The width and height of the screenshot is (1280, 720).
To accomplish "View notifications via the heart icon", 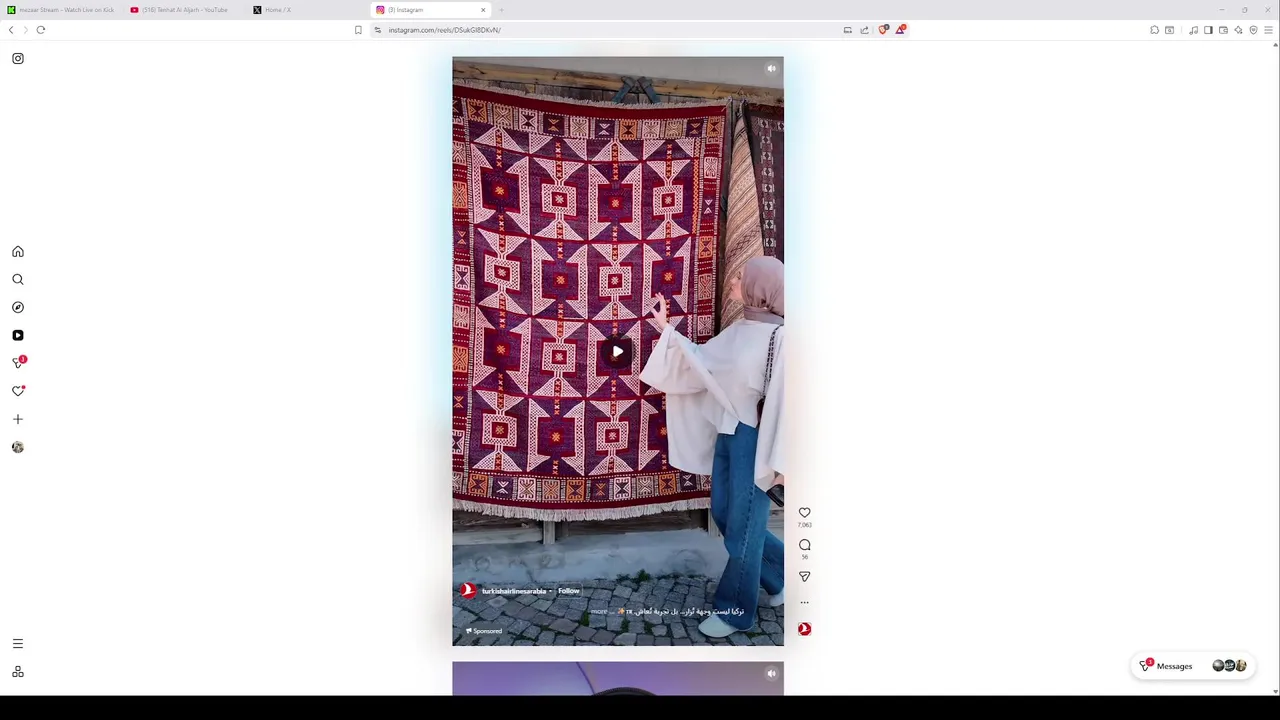I will [18, 391].
